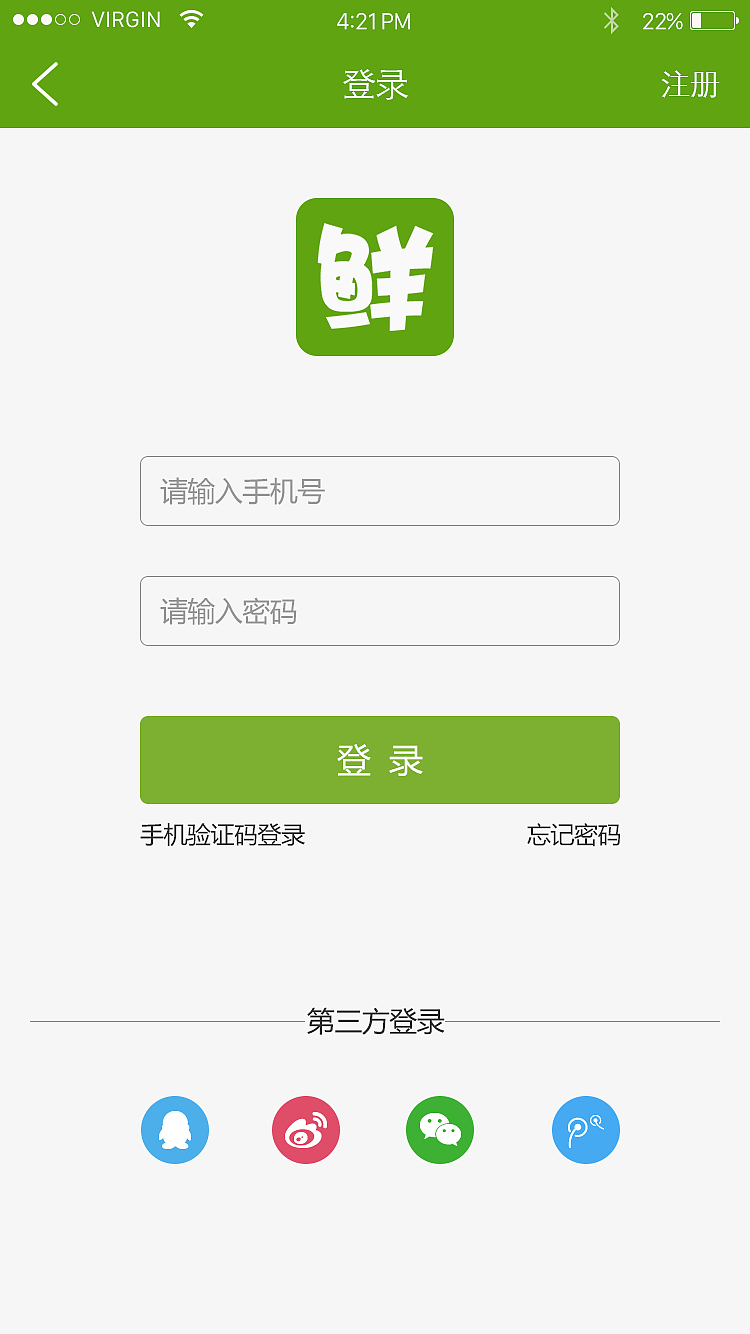Open 注册 registration page
The width and height of the screenshot is (750, 1334).
[689, 86]
